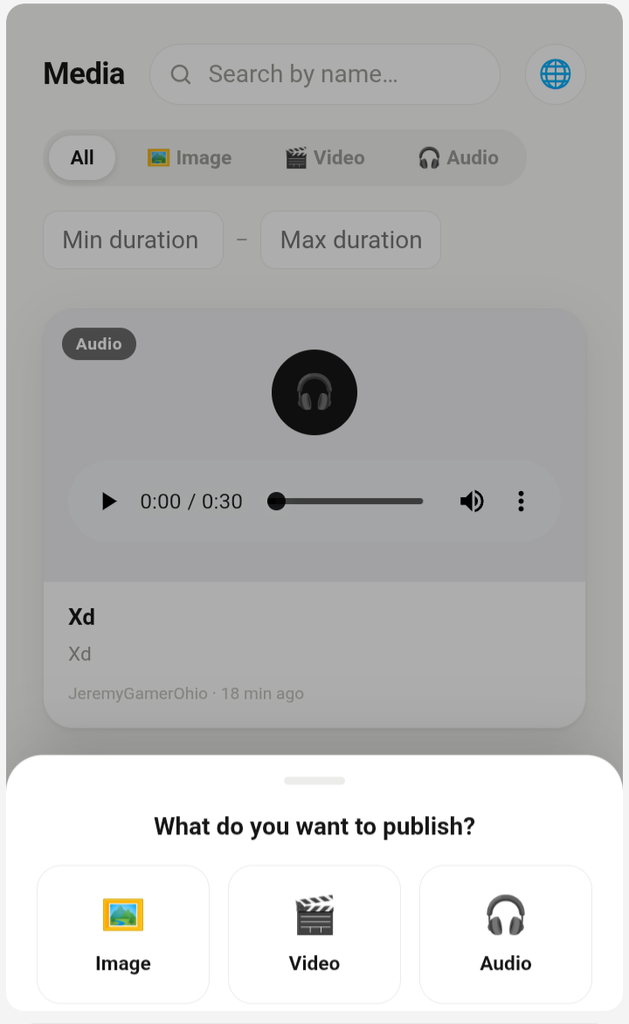Select the All filter tab
The image size is (629, 1024).
[82, 157]
